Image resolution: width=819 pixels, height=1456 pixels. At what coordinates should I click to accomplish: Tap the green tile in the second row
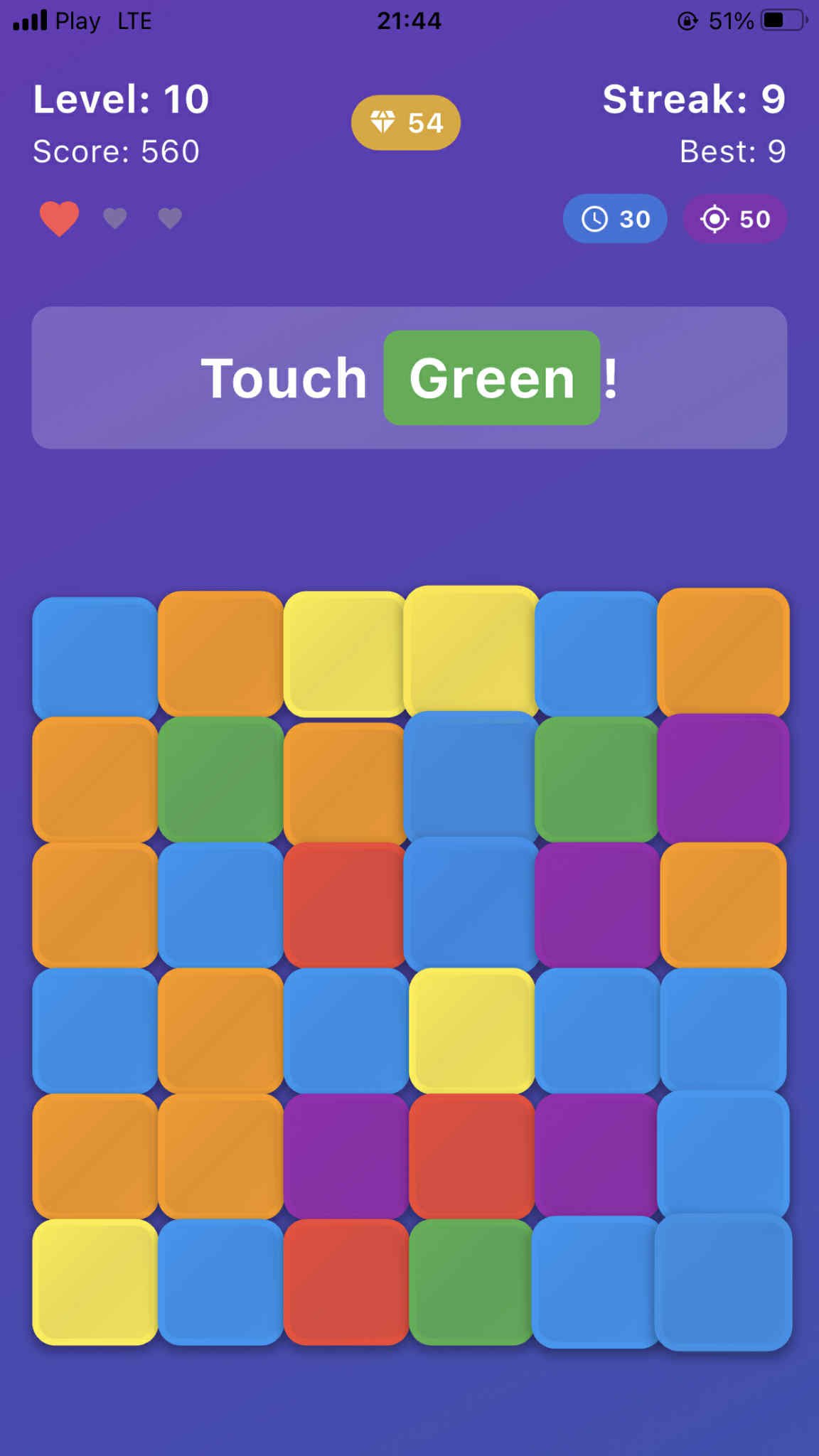[x=221, y=782]
